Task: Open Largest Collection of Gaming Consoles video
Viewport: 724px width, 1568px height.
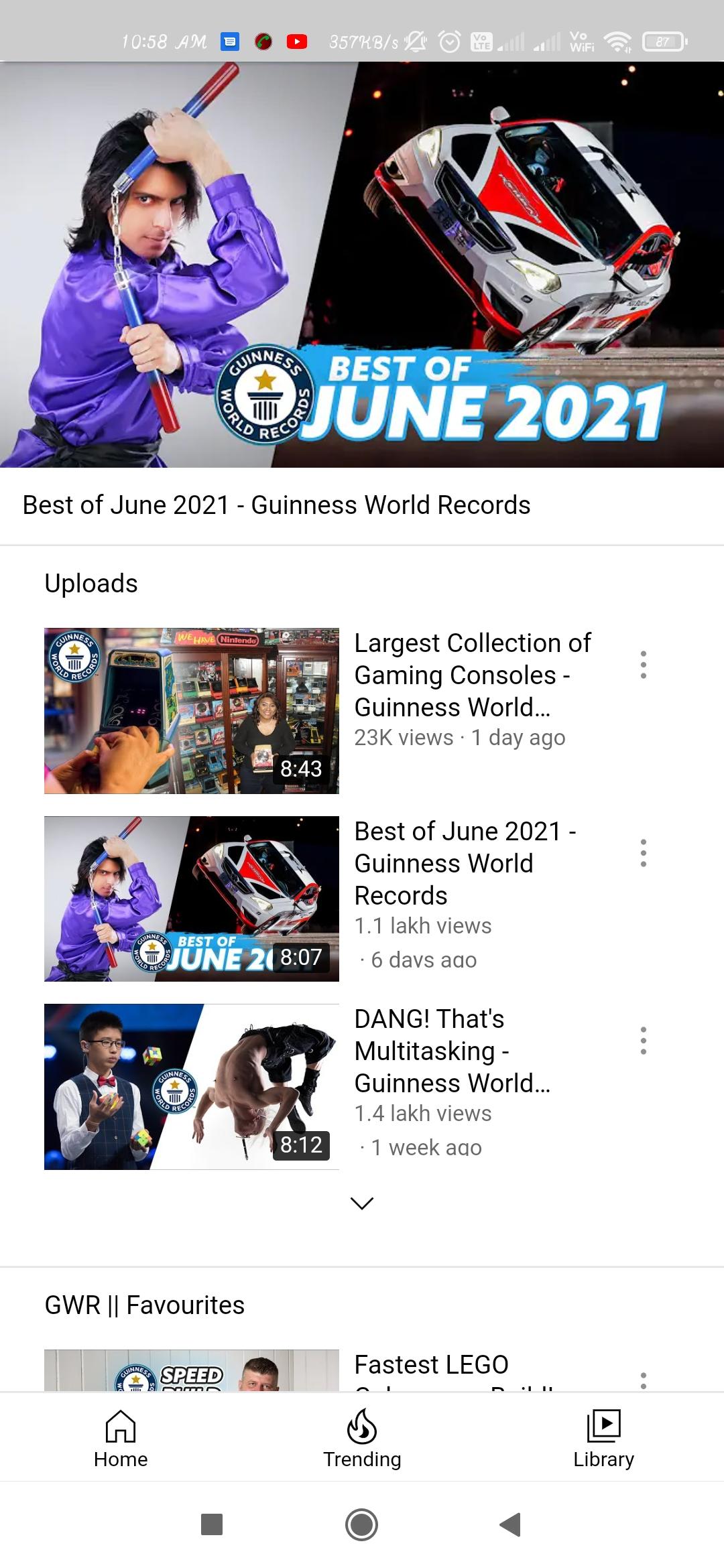Action: tap(192, 710)
